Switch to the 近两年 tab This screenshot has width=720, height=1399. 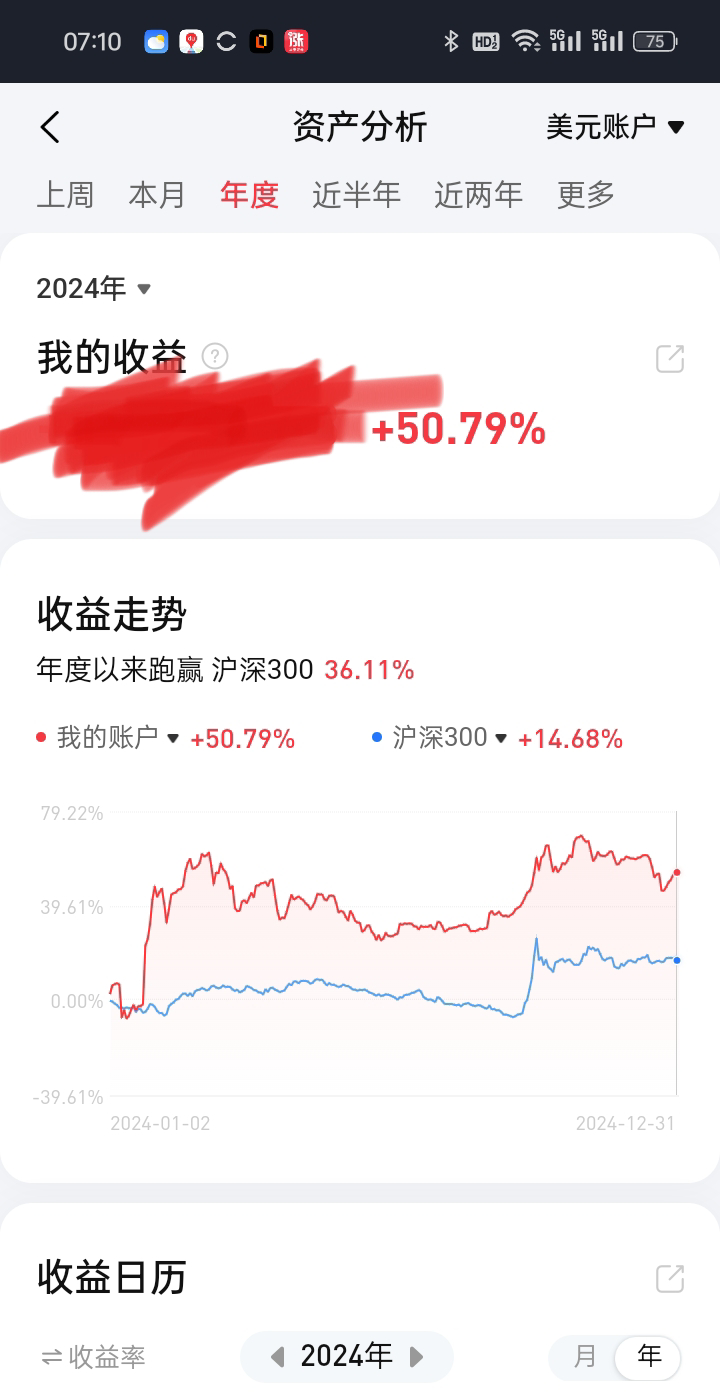[478, 194]
